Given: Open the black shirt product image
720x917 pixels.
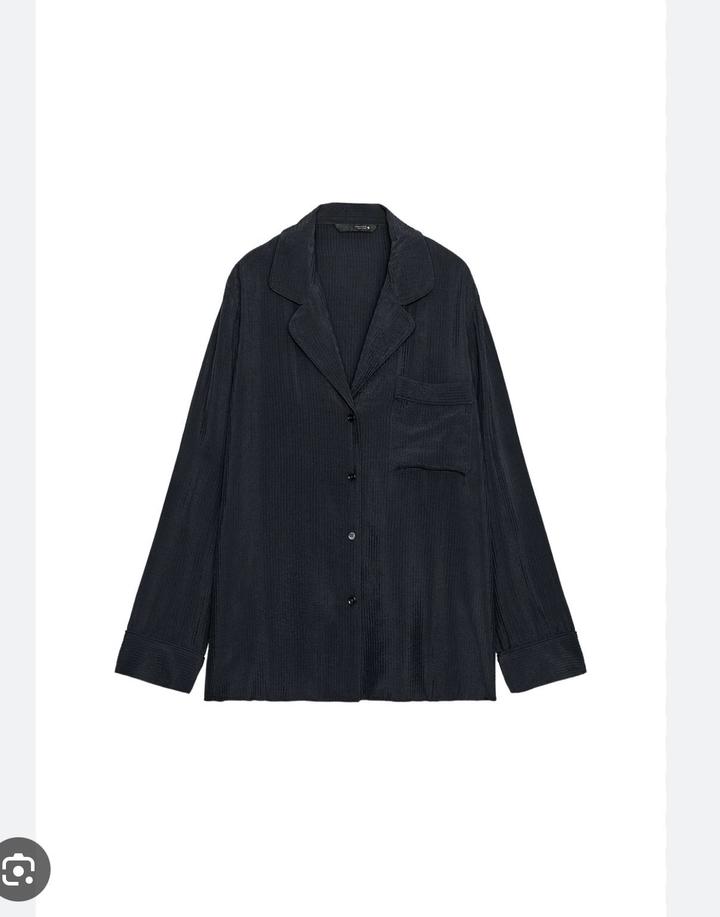Looking at the screenshot, I should 350,455.
